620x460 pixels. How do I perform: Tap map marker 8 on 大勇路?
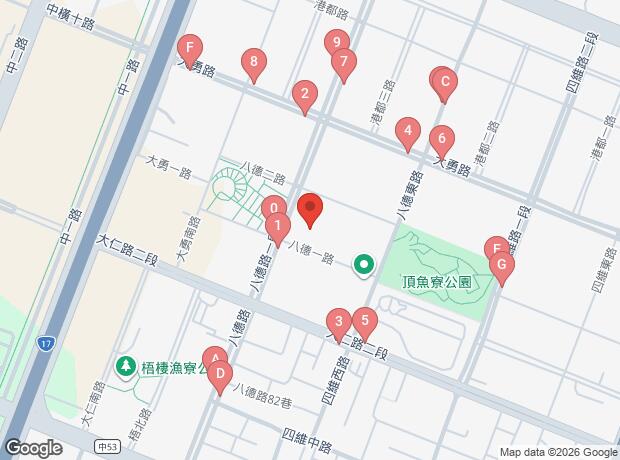tap(254, 66)
